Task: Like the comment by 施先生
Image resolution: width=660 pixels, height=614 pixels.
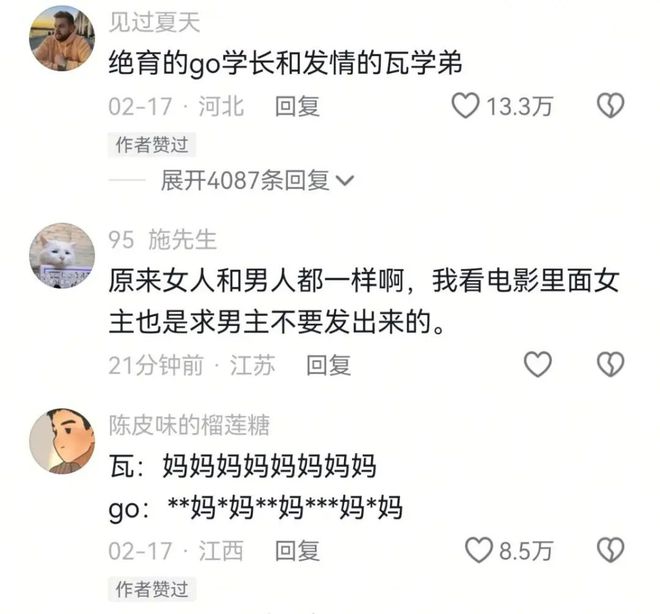Action: pos(538,365)
